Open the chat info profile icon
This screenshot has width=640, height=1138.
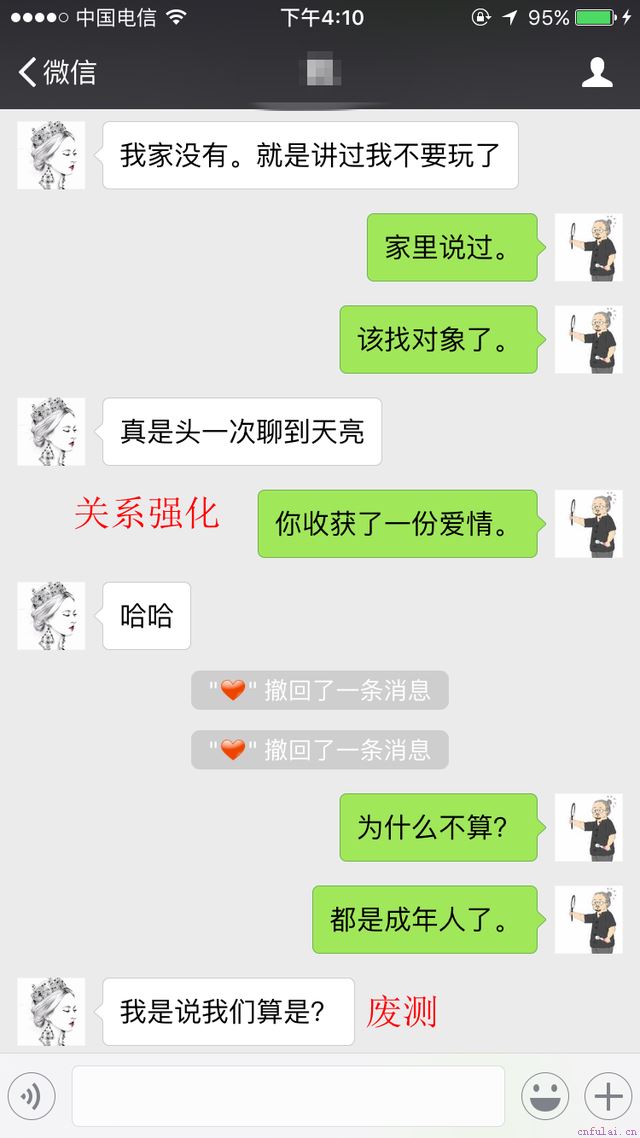click(597, 72)
